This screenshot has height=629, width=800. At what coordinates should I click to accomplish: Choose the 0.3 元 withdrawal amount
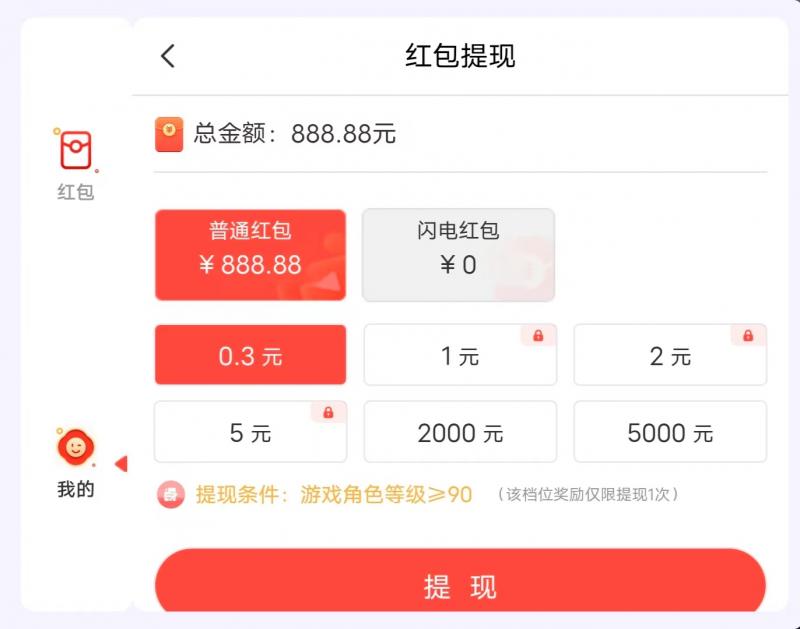point(250,355)
